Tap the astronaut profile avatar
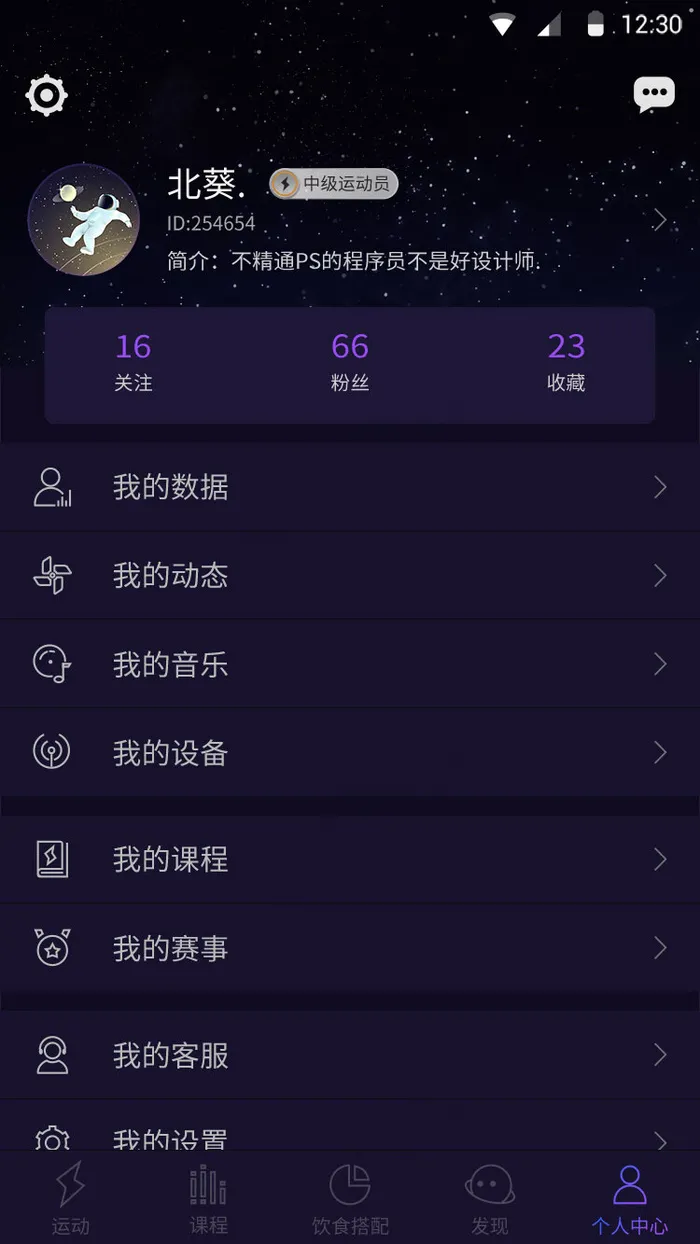 [84, 220]
